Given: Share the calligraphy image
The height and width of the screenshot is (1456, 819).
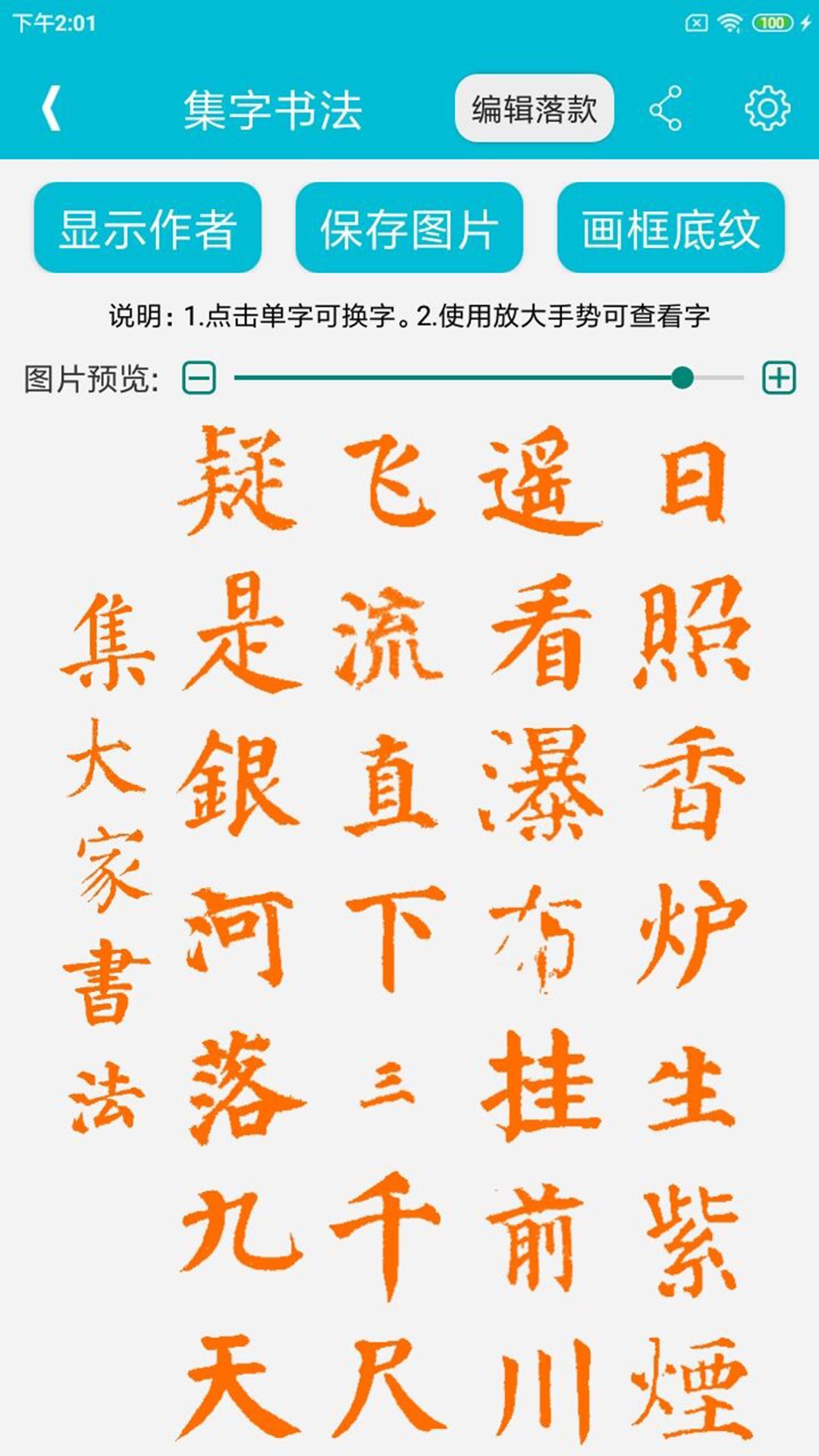Looking at the screenshot, I should point(666,108).
